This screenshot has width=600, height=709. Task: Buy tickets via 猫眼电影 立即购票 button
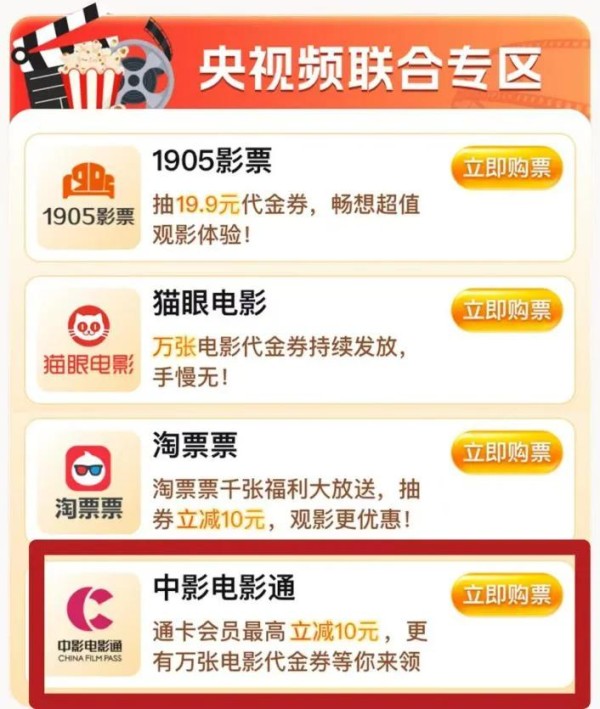(506, 310)
